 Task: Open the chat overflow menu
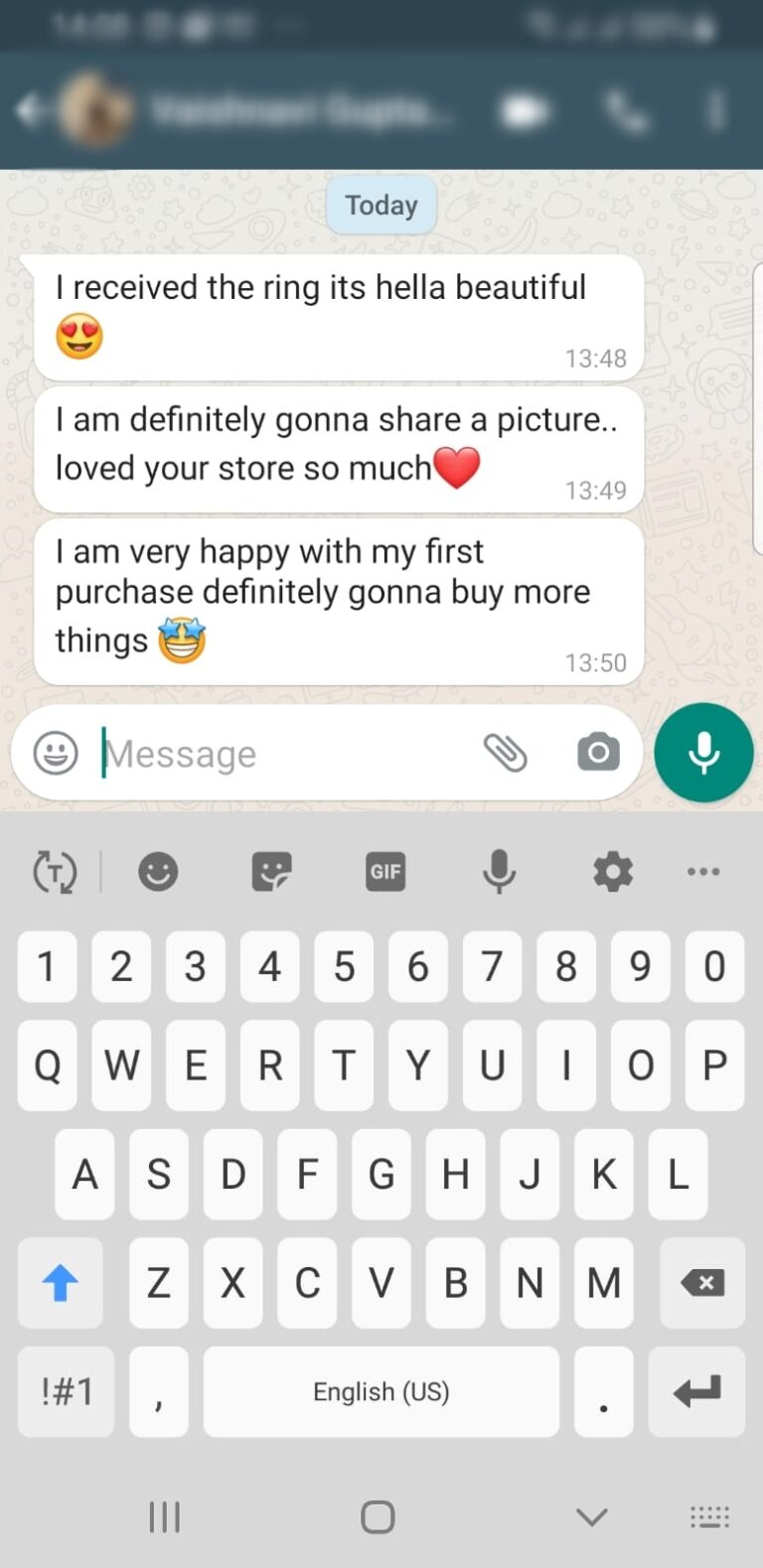(715, 111)
